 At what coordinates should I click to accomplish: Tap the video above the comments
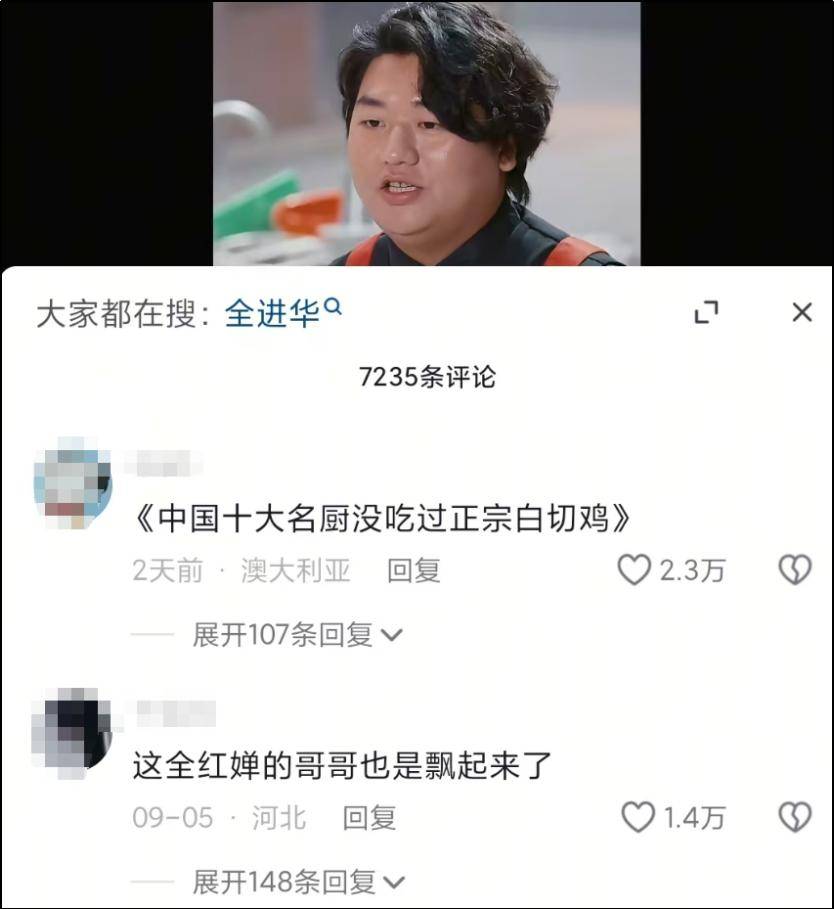427,132
